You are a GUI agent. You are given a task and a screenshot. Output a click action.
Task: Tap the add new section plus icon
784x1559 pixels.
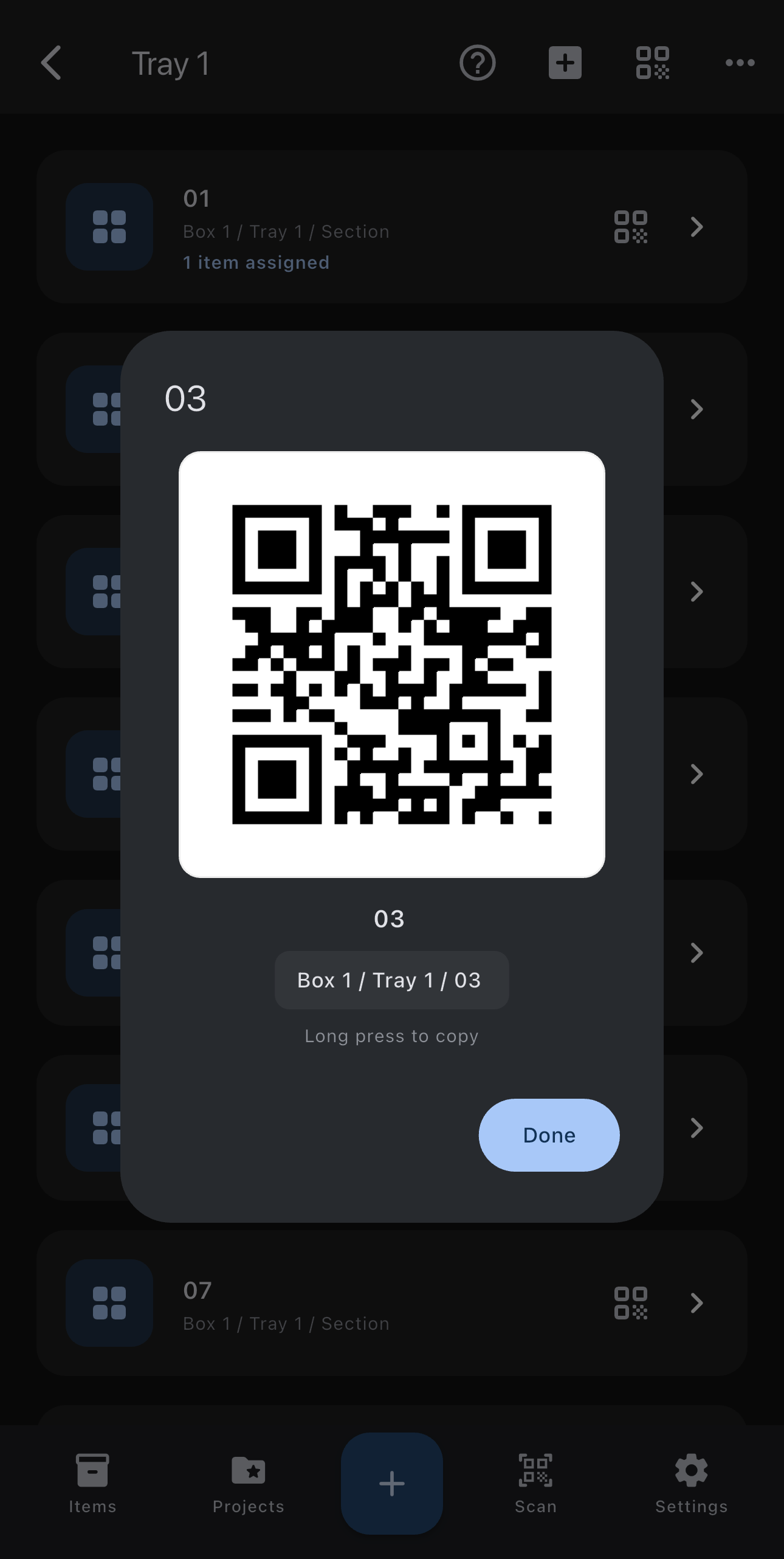tap(565, 63)
